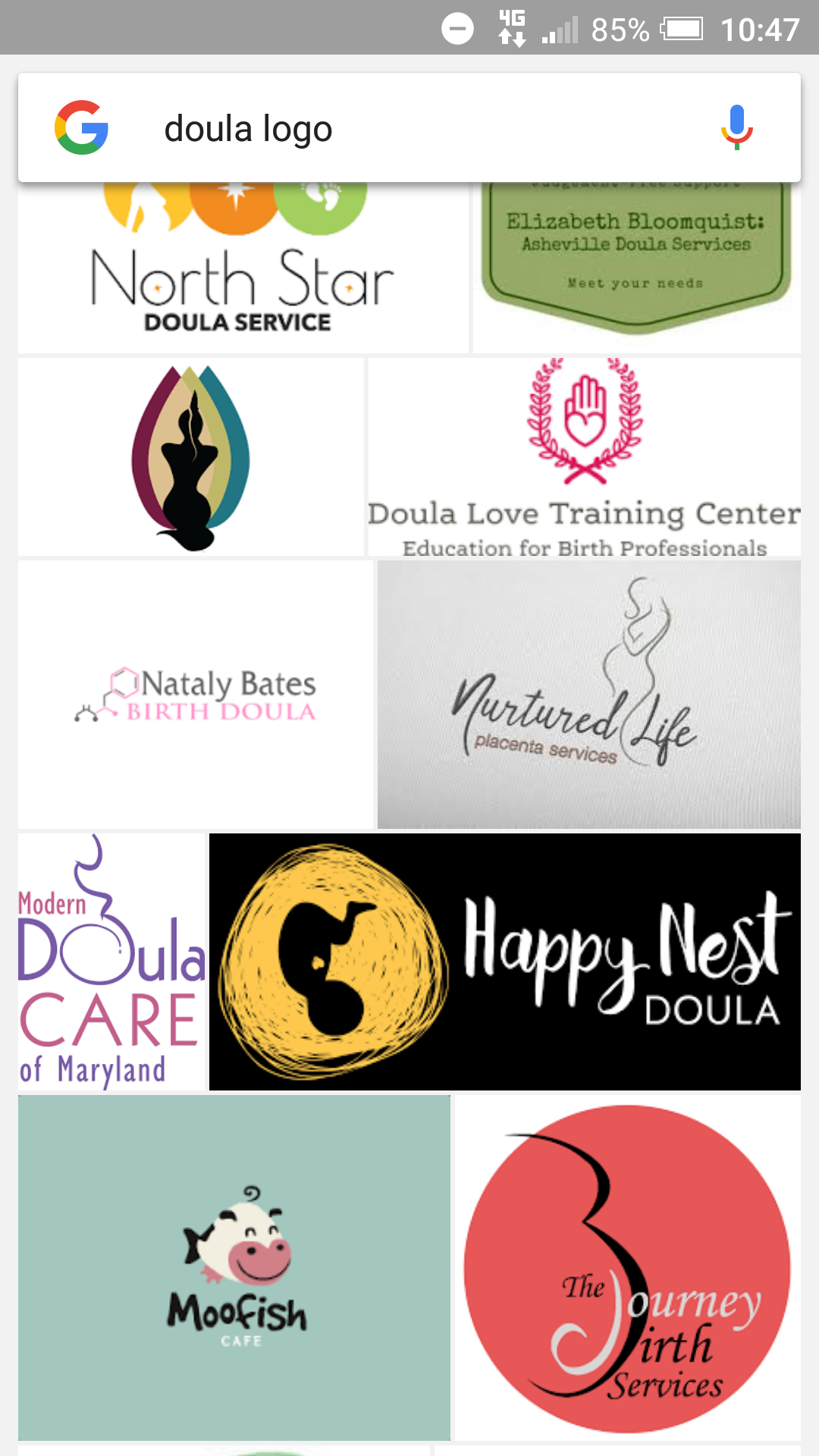Open the Nataly Bates Birth Doula result
819x1456 pixels.
196,694
